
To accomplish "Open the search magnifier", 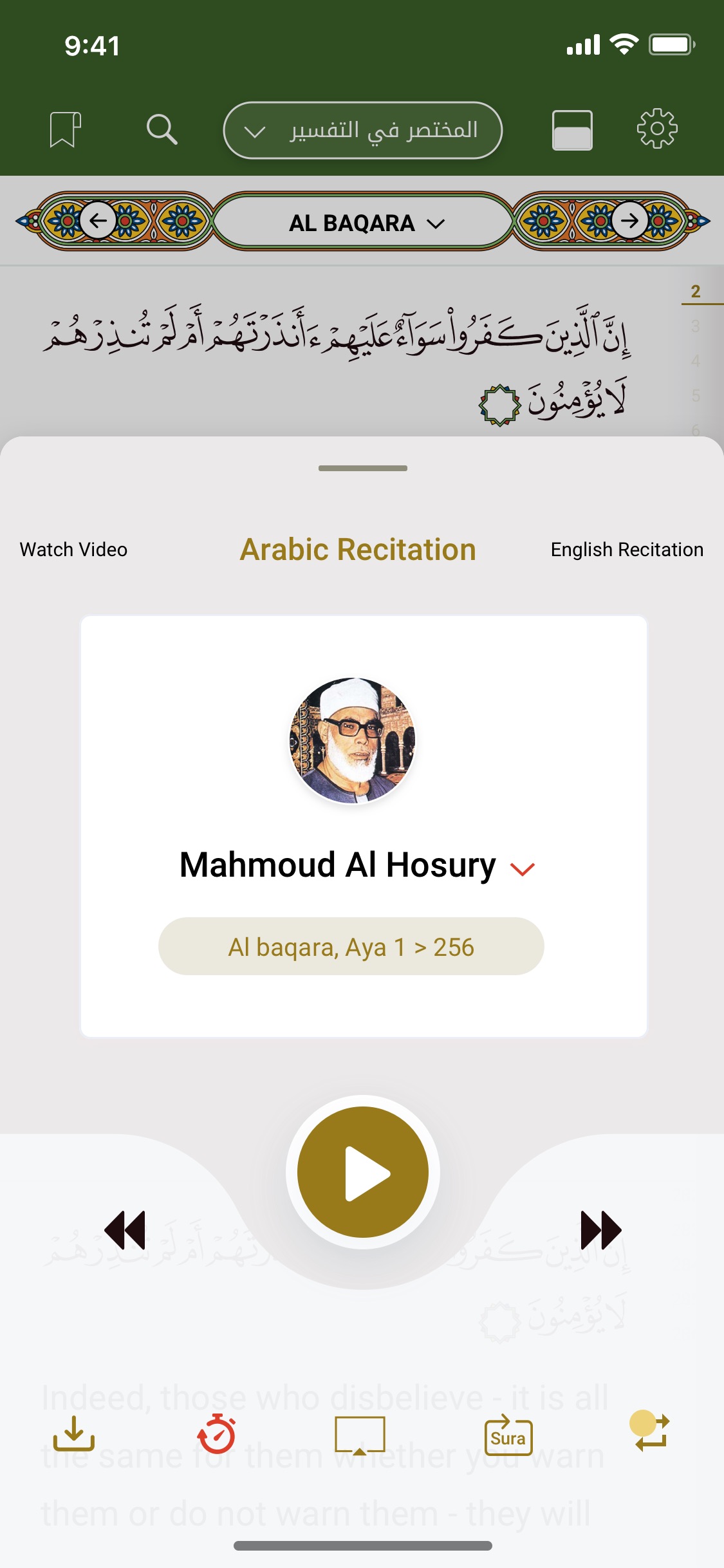I will [x=162, y=129].
